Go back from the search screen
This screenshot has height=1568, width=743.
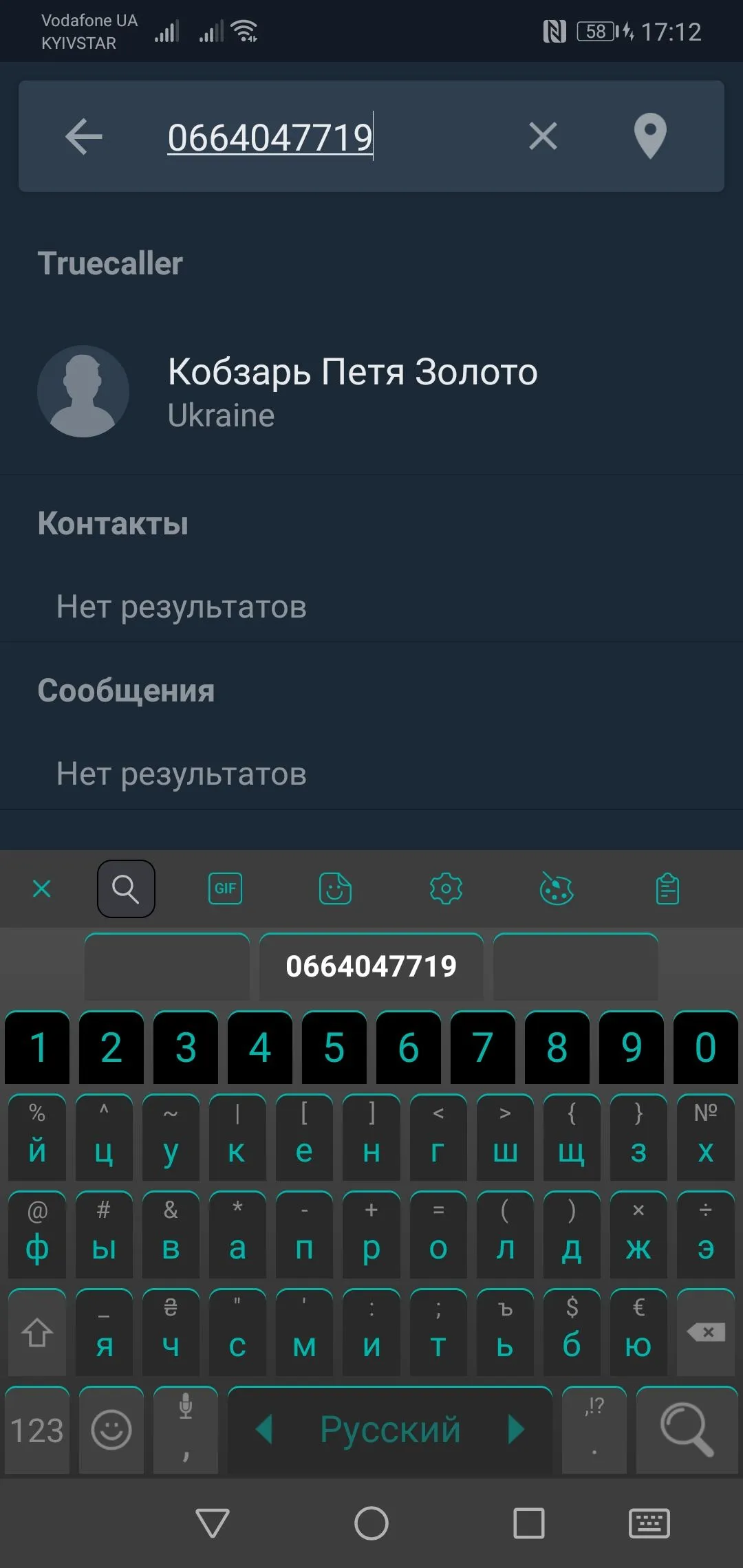point(84,136)
